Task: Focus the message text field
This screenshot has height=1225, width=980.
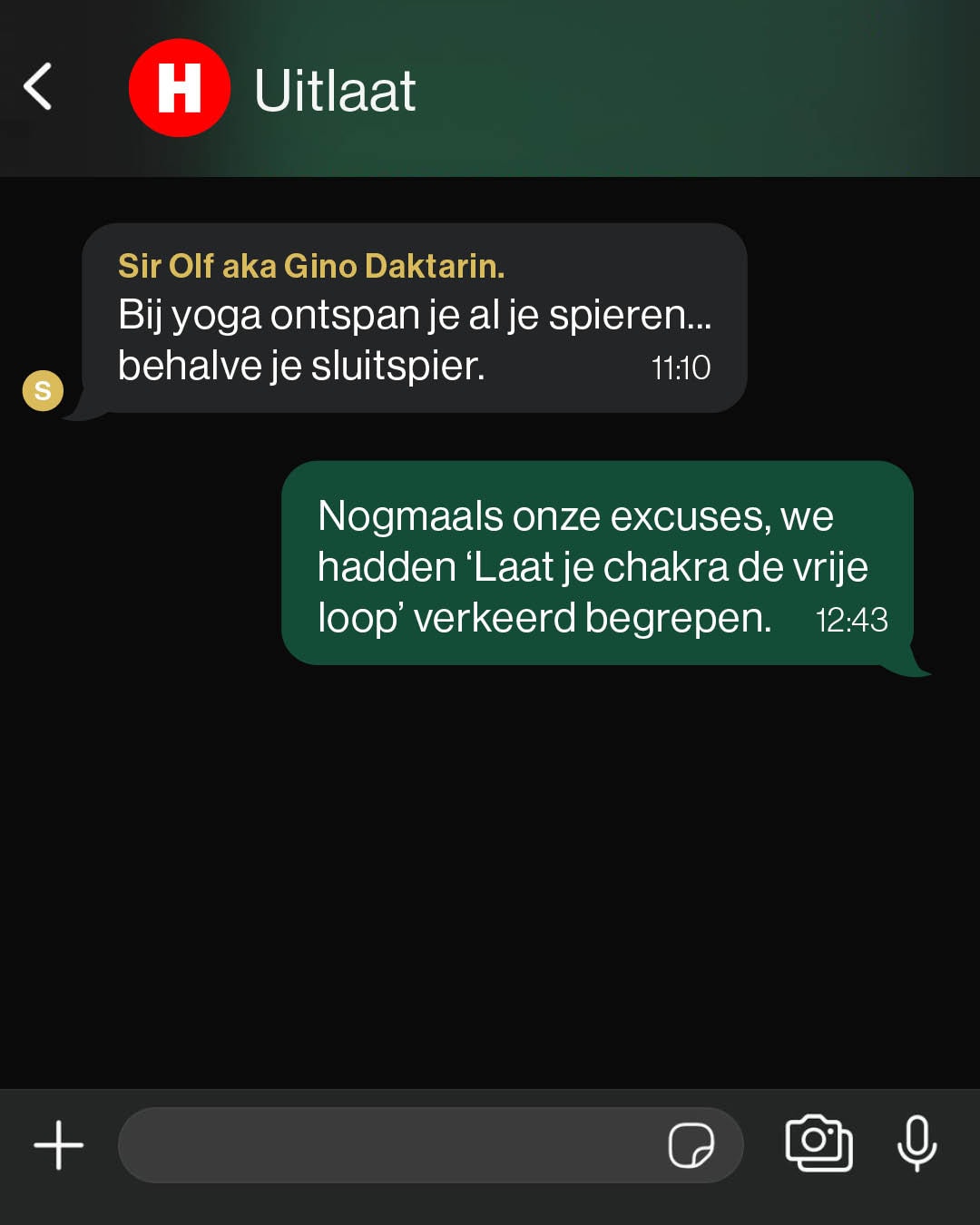Action: (390, 1145)
